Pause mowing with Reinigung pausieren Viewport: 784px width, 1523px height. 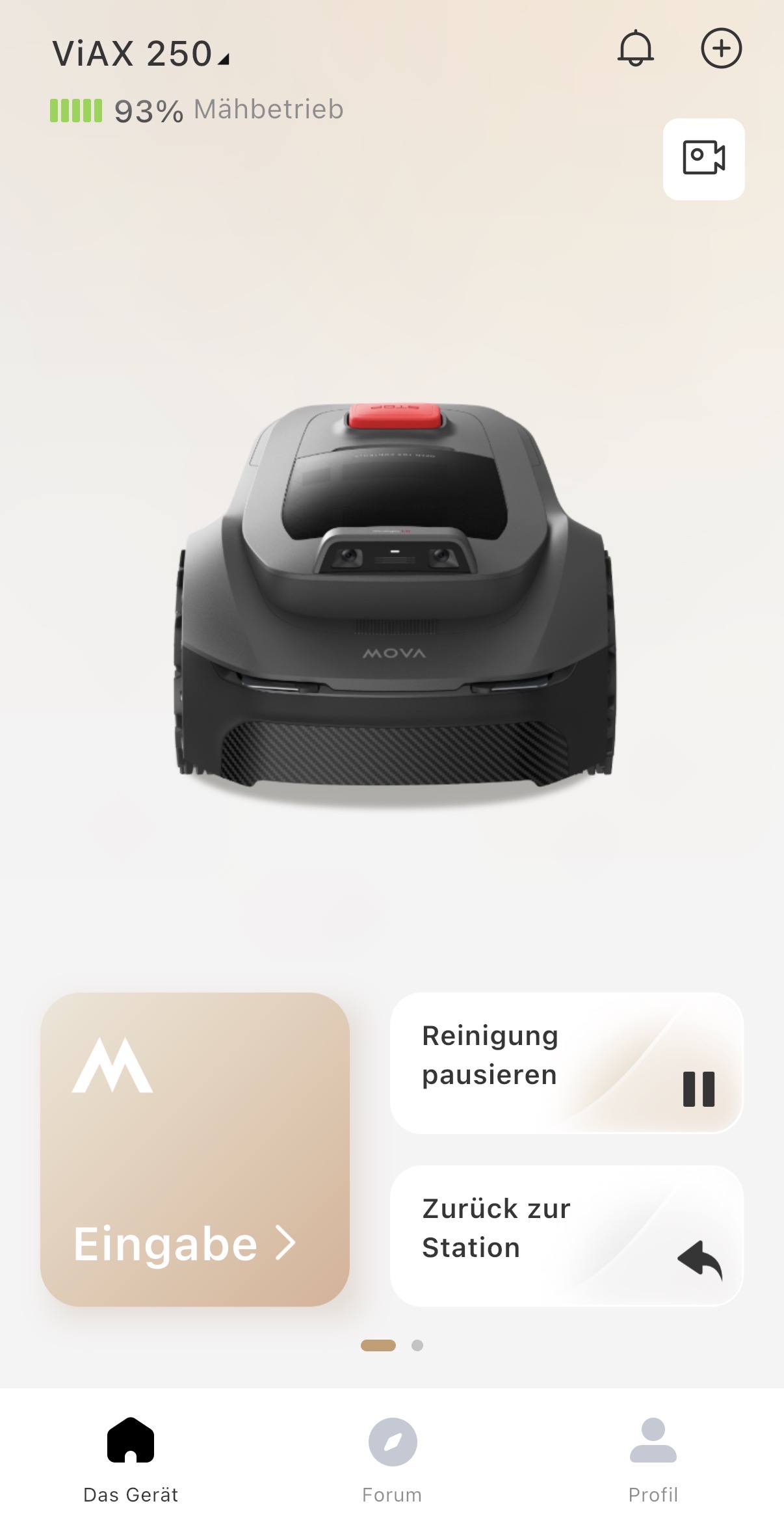pos(566,1063)
